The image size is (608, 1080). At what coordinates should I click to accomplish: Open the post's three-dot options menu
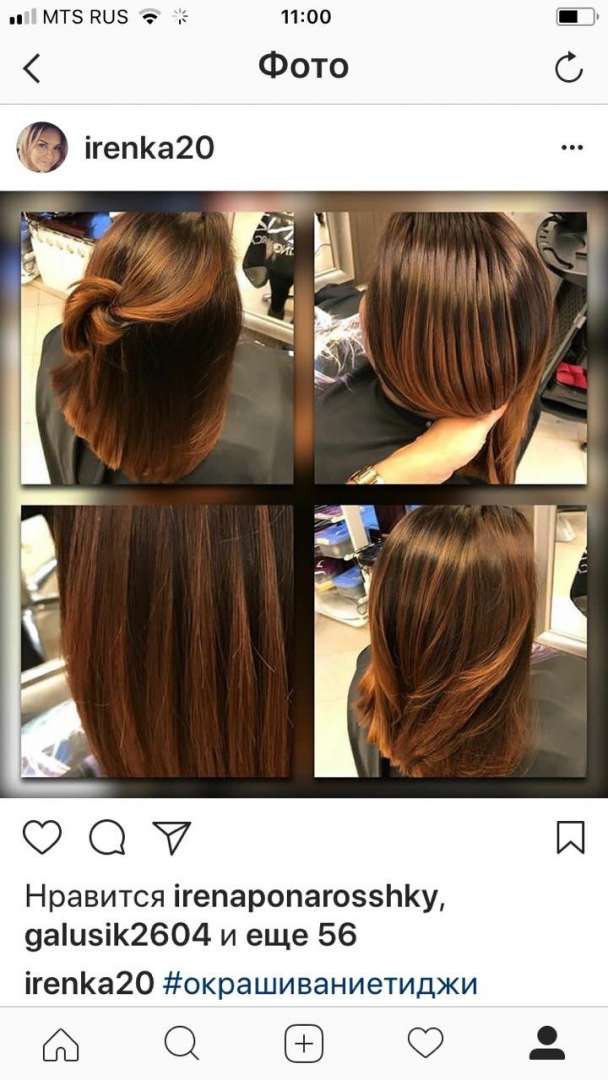coord(571,148)
